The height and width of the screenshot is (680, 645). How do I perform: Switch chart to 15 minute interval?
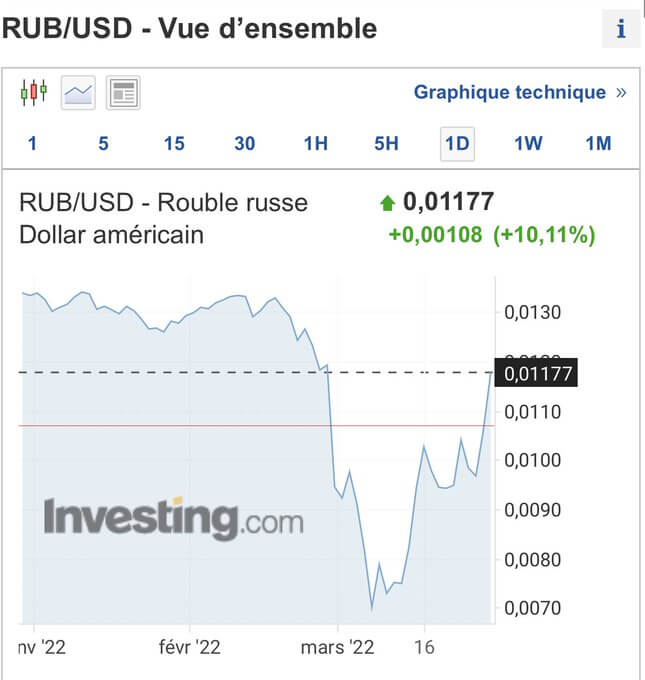coord(174,143)
